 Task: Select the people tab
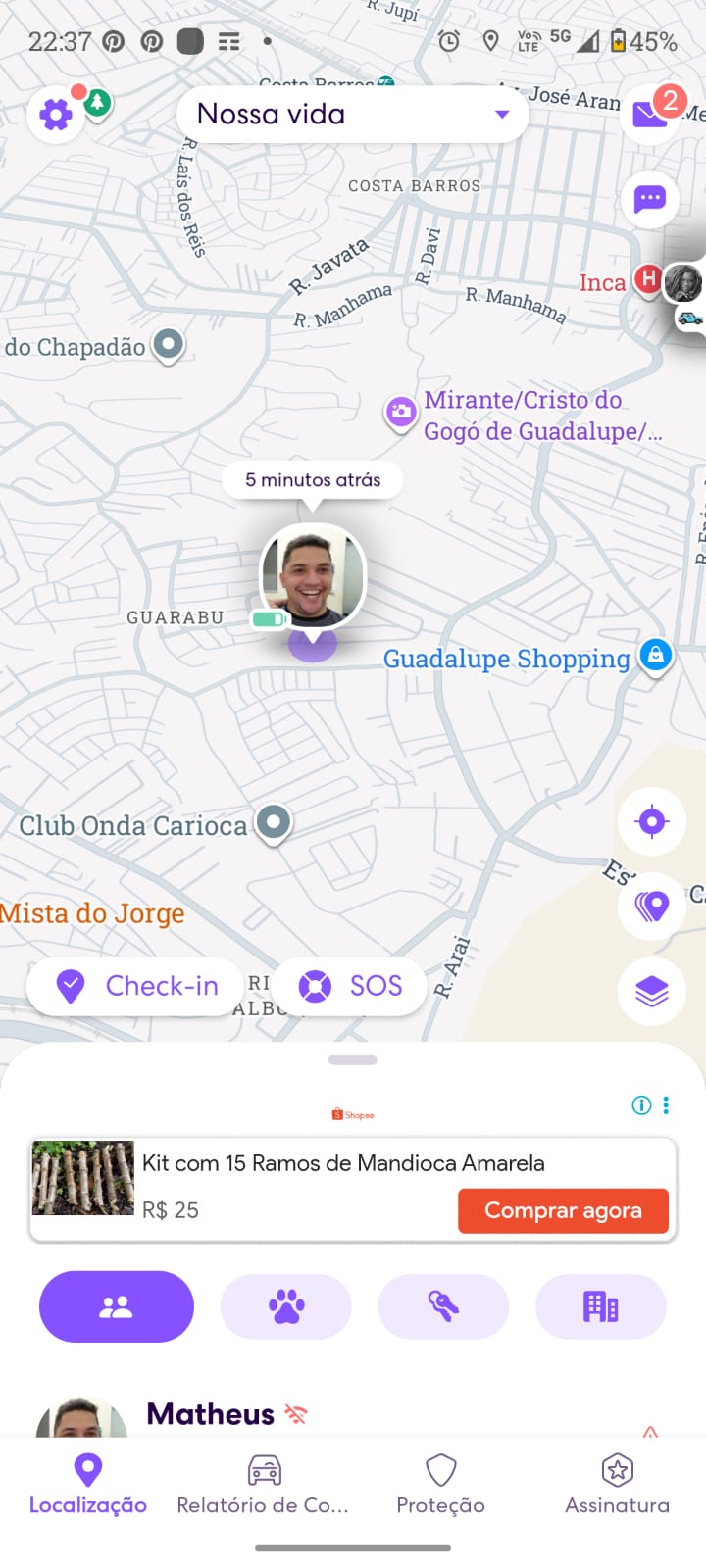point(117,1306)
